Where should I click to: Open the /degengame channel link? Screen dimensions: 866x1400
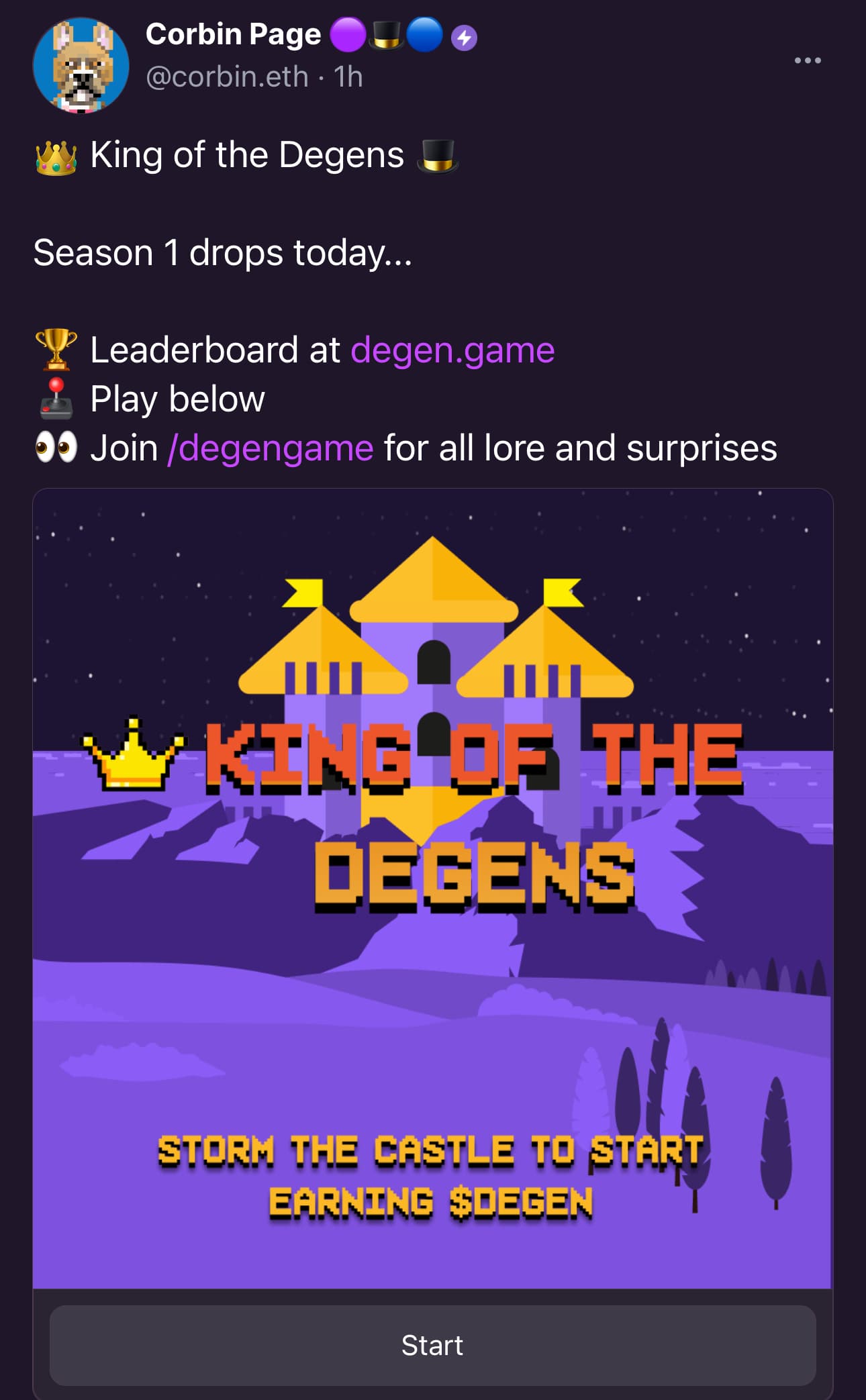click(x=270, y=448)
